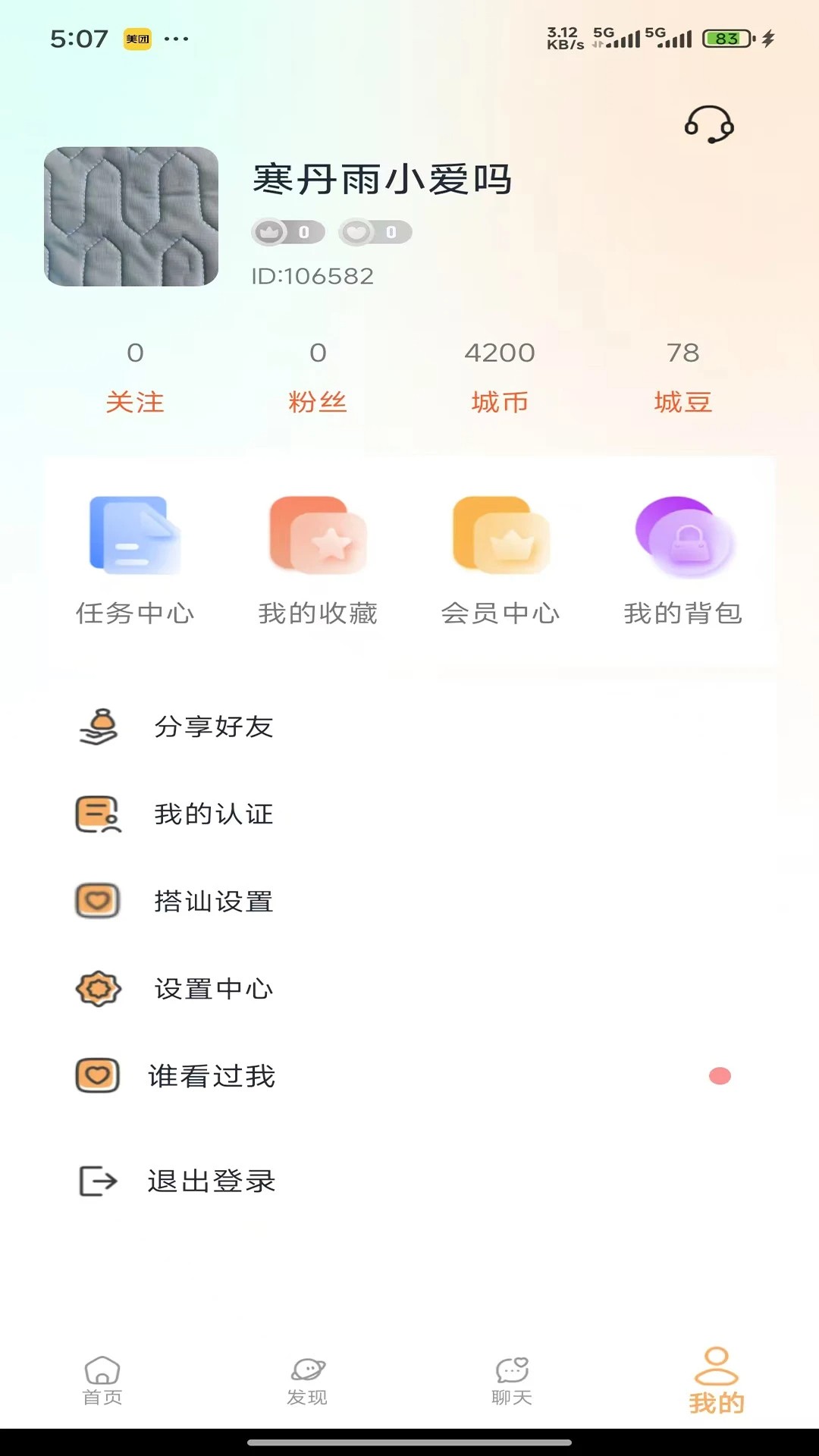
Task: Check 城币 balance
Action: (x=500, y=378)
